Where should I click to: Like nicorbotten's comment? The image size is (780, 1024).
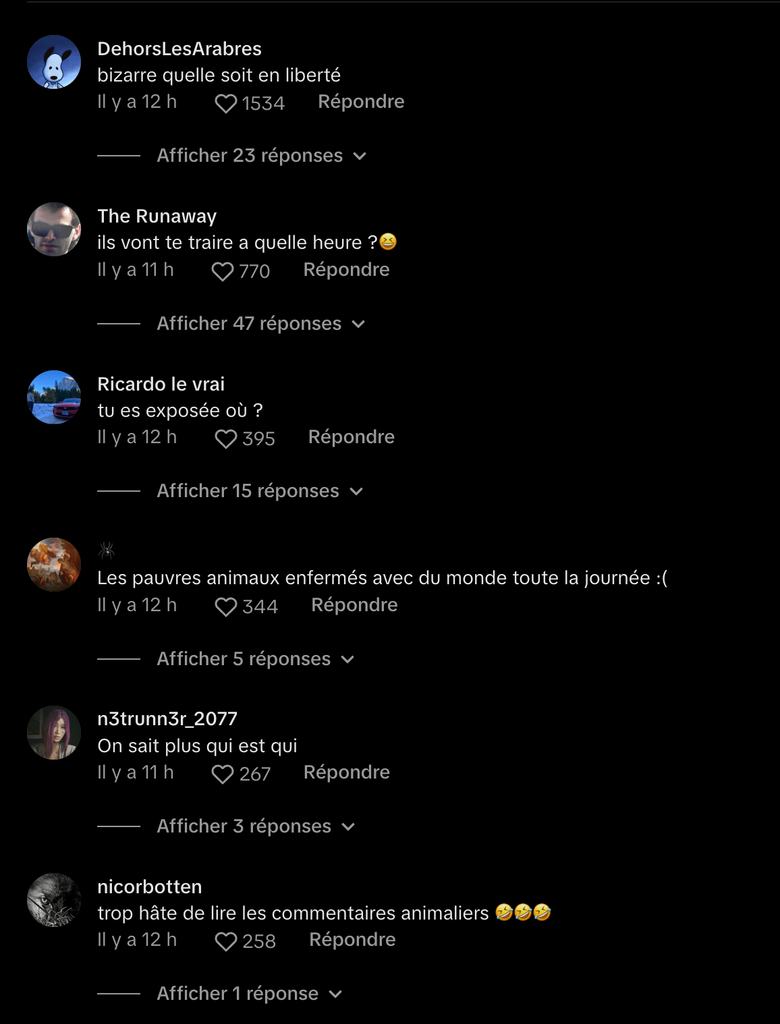click(226, 941)
